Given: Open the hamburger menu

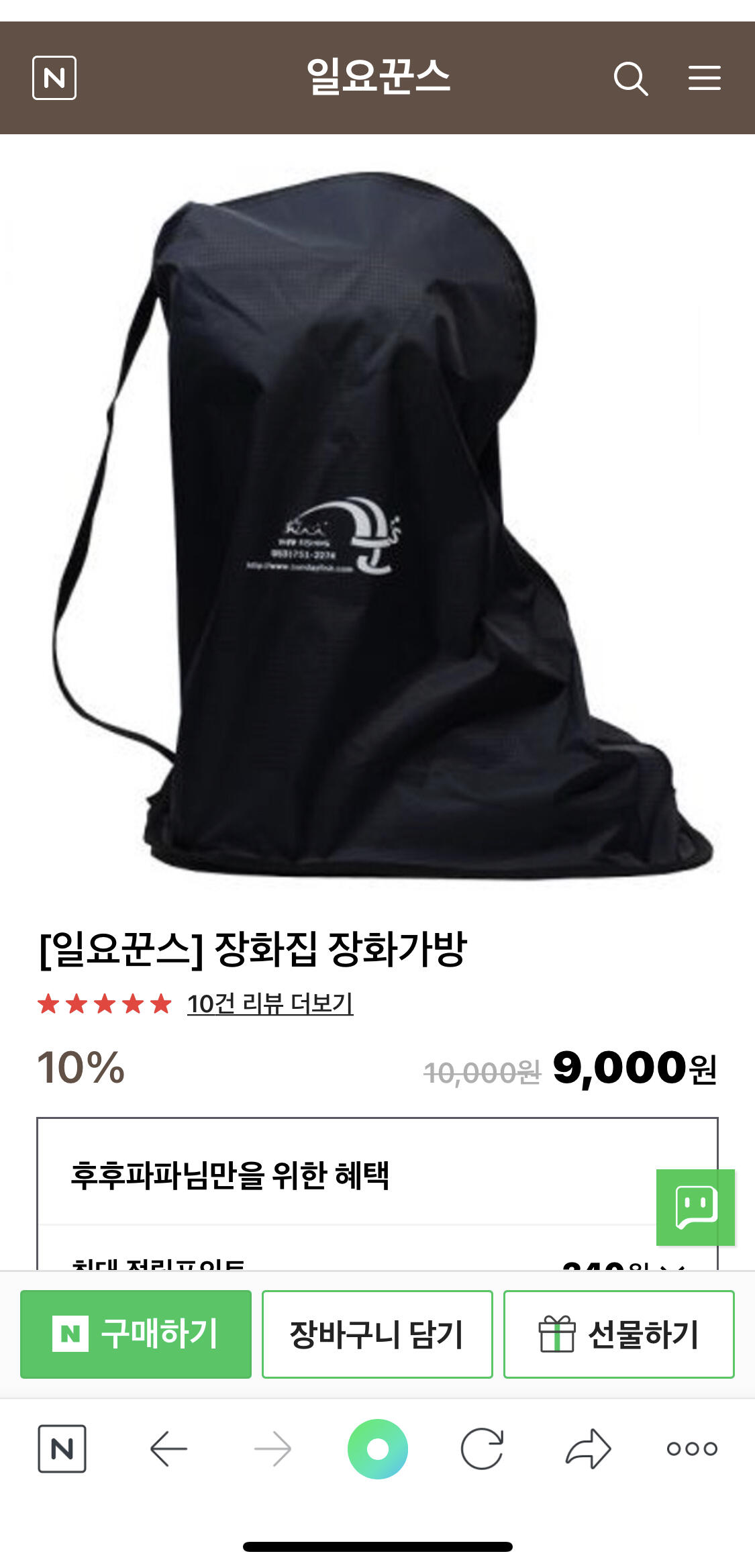Looking at the screenshot, I should tap(705, 78).
